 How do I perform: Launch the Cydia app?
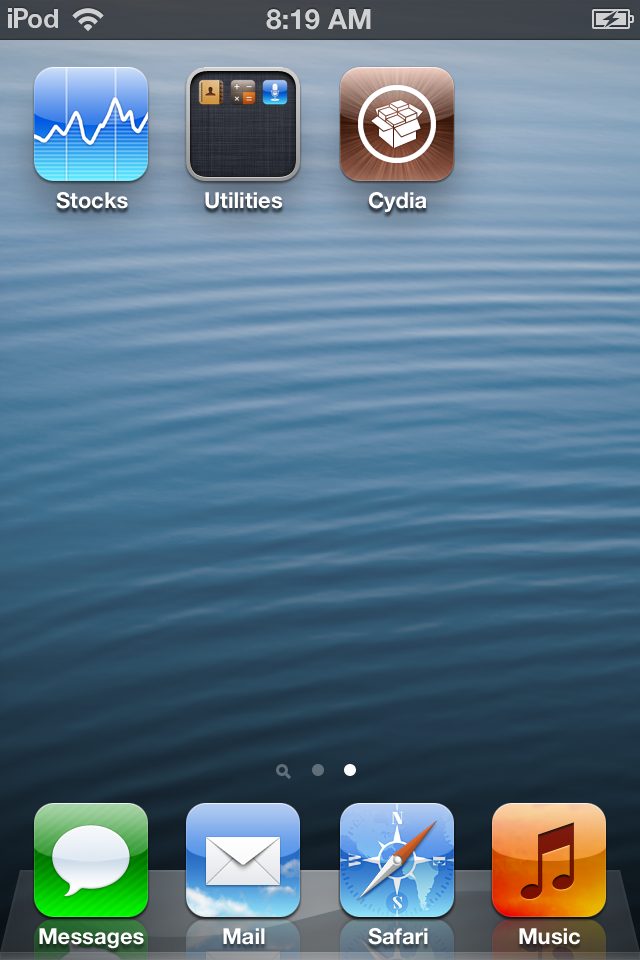coord(397,124)
